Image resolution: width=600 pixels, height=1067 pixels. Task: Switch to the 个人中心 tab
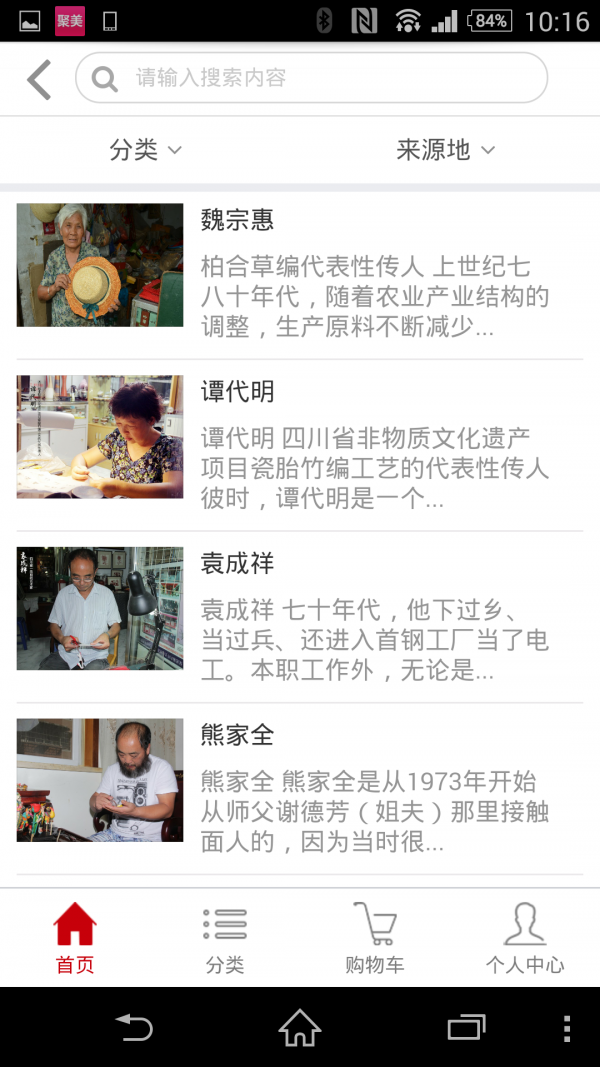[x=525, y=937]
